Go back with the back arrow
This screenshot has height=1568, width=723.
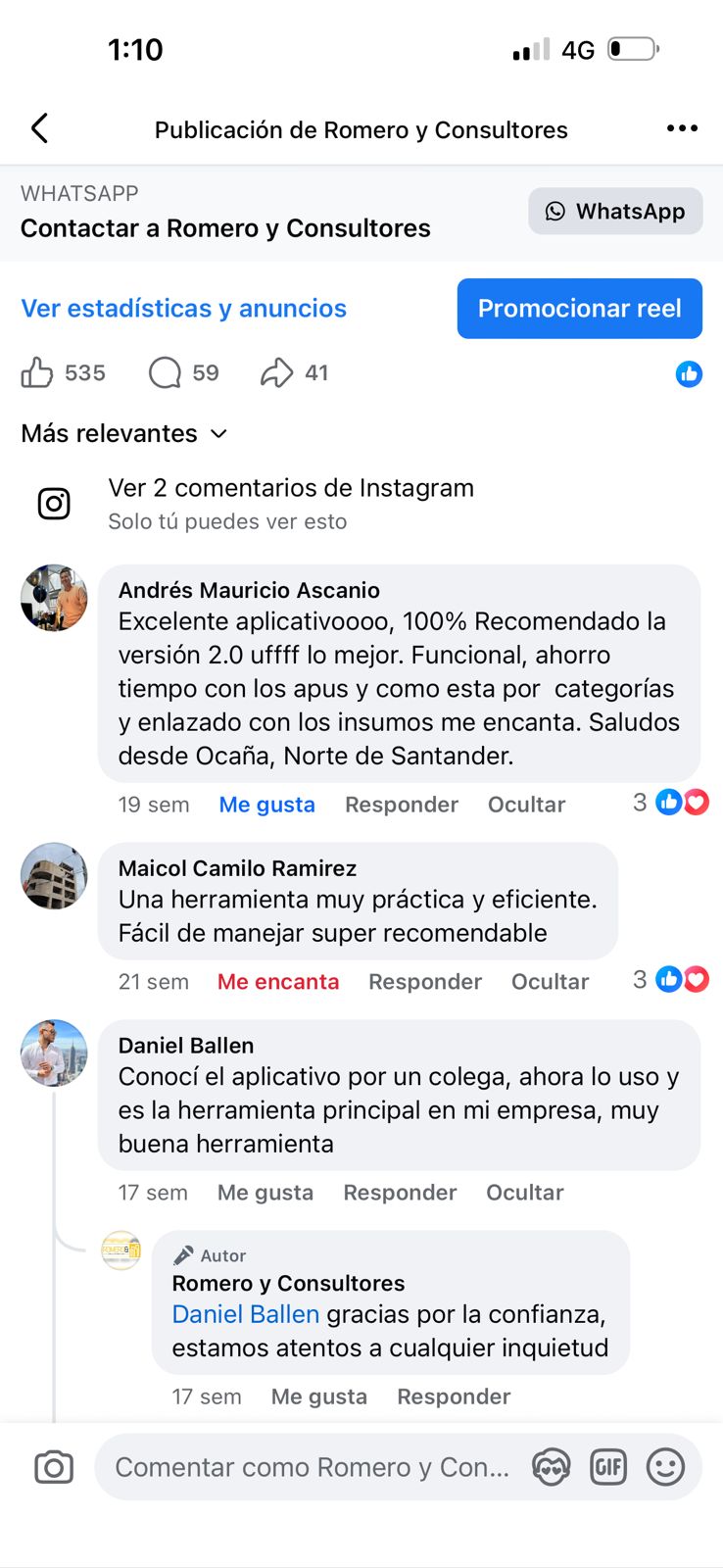click(x=39, y=127)
